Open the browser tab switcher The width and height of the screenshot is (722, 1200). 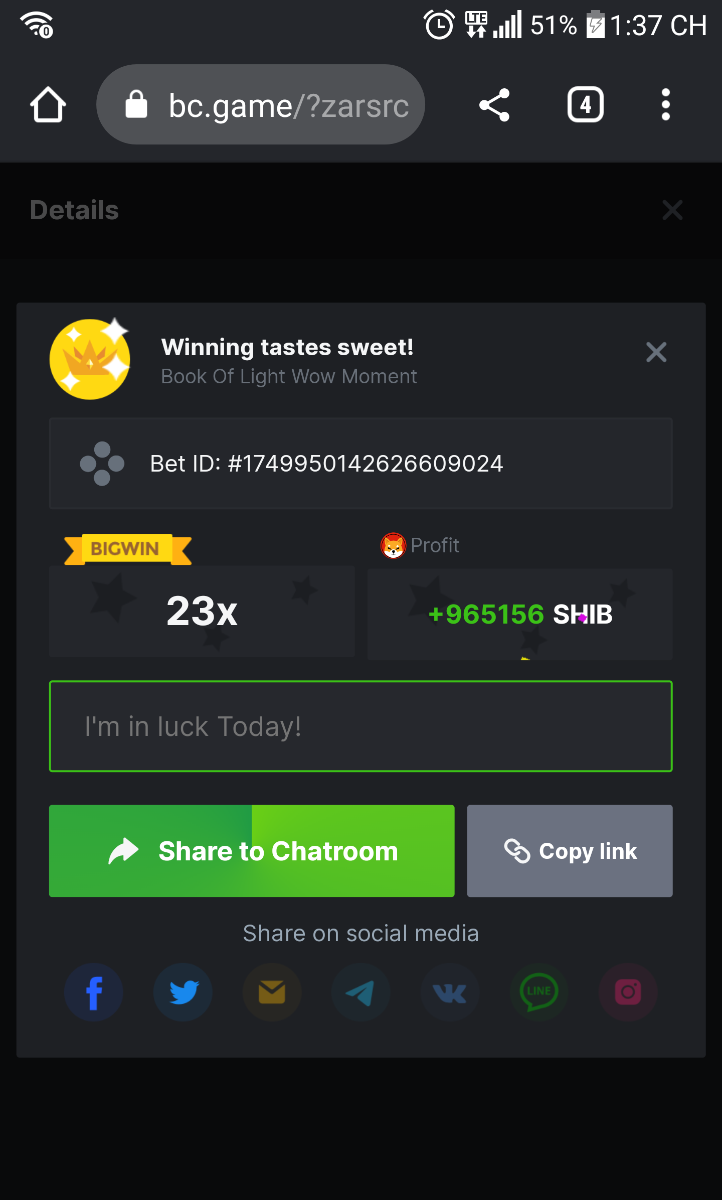coord(585,105)
